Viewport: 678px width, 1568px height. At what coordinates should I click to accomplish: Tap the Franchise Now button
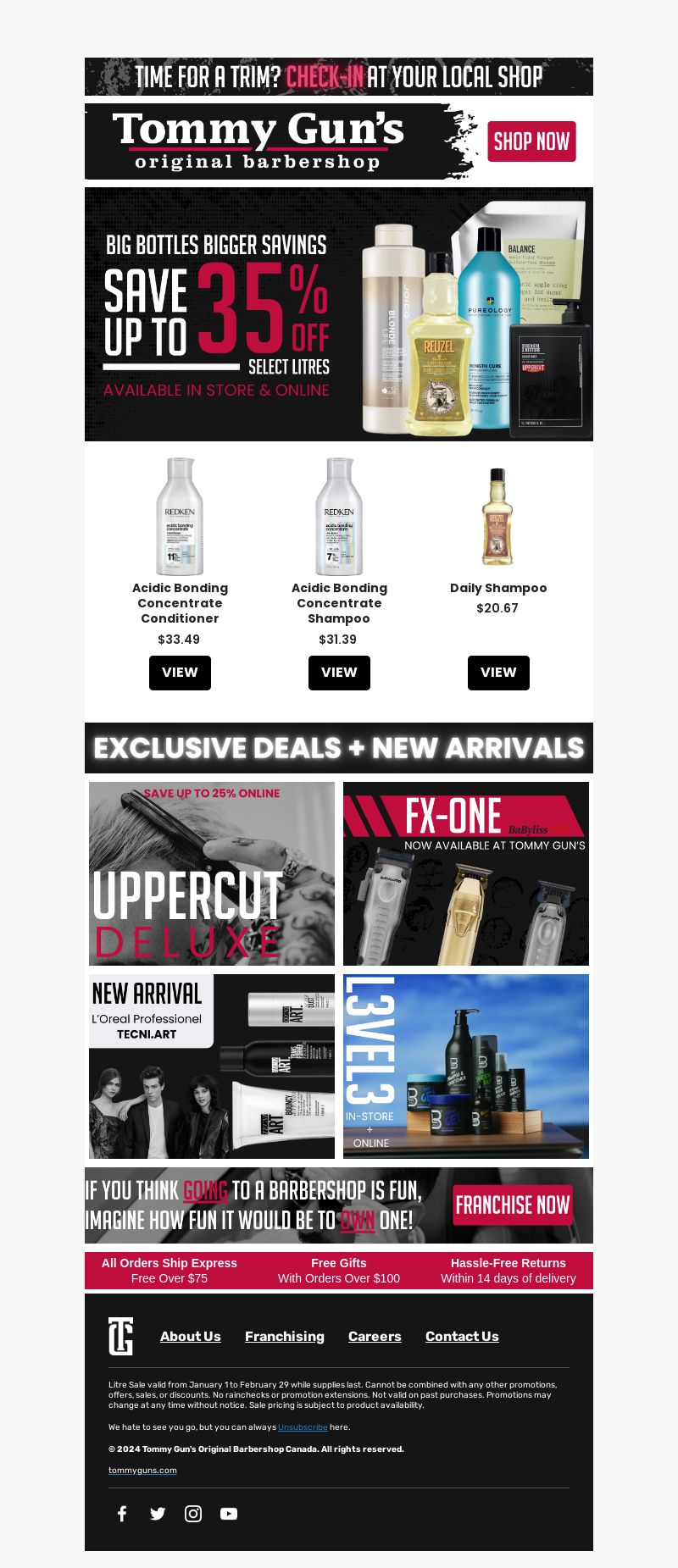pyautogui.click(x=512, y=1205)
